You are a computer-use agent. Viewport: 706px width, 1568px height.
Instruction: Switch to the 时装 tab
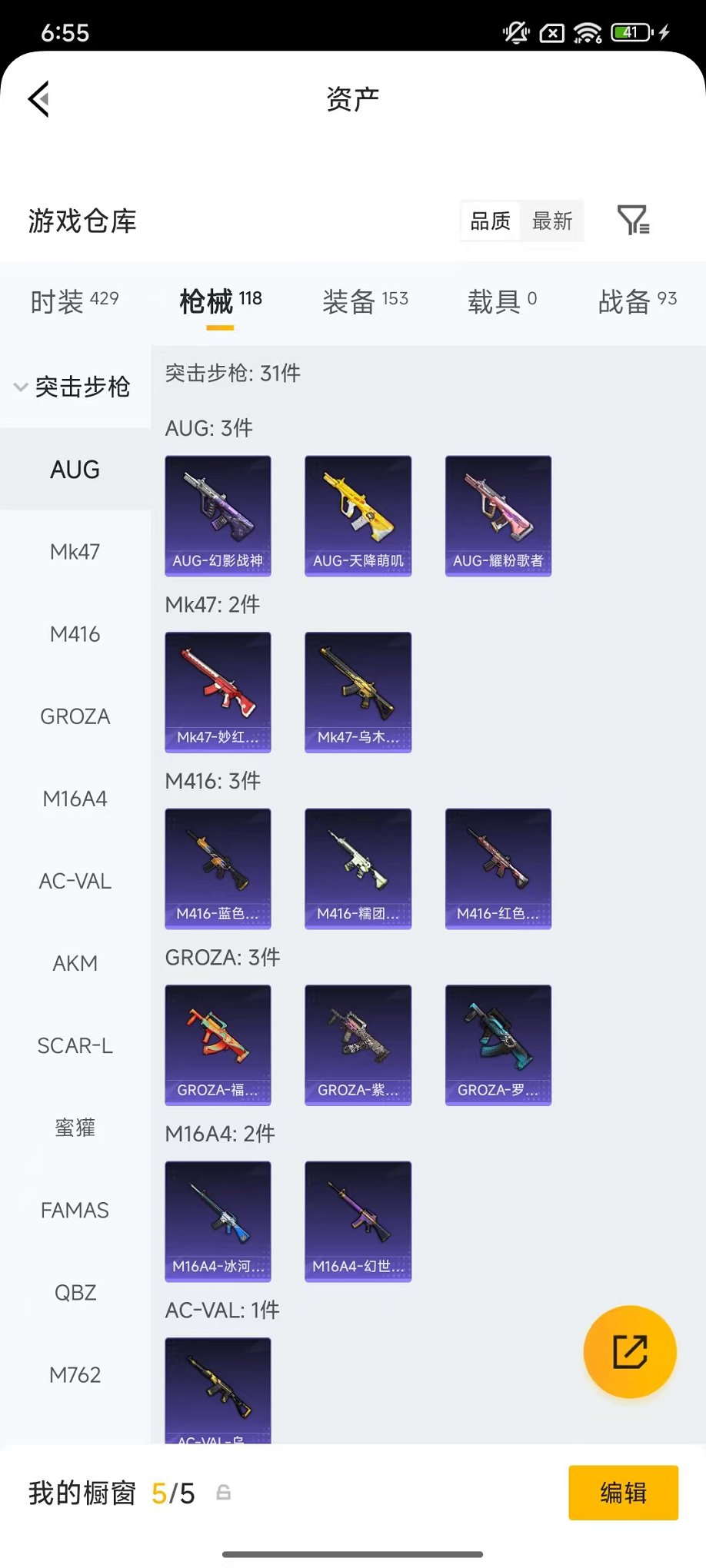74,301
